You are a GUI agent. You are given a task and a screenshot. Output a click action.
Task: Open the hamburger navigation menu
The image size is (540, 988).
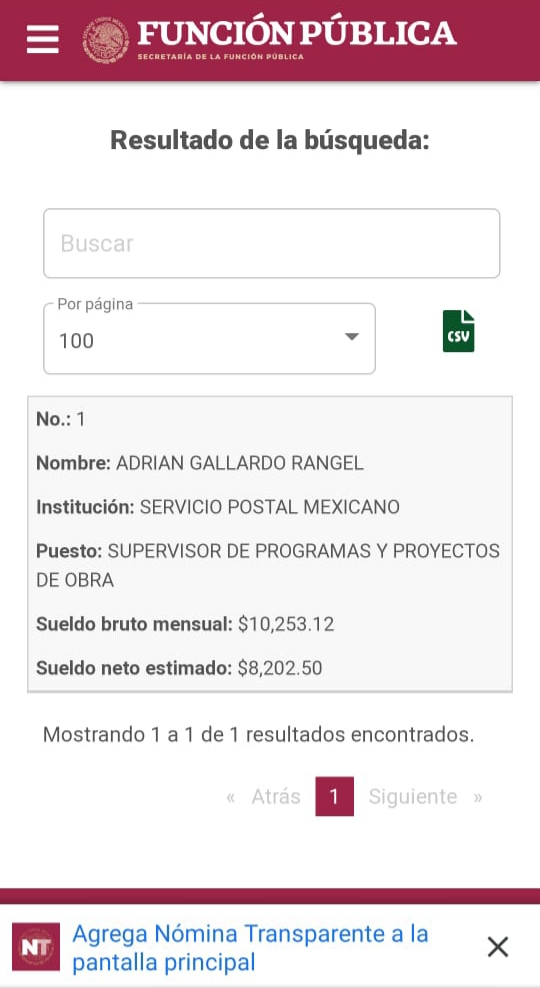point(43,40)
